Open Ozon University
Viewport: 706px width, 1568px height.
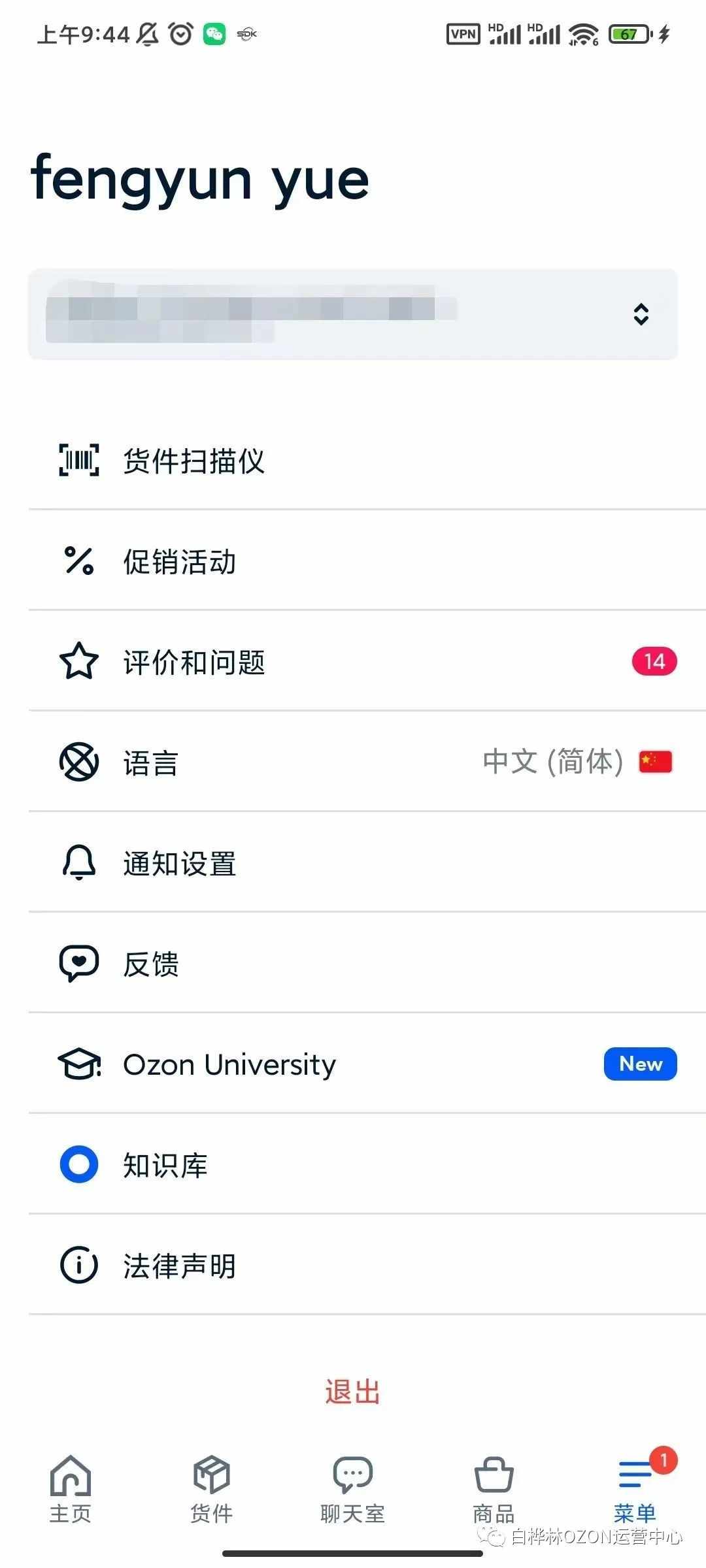(367, 1064)
